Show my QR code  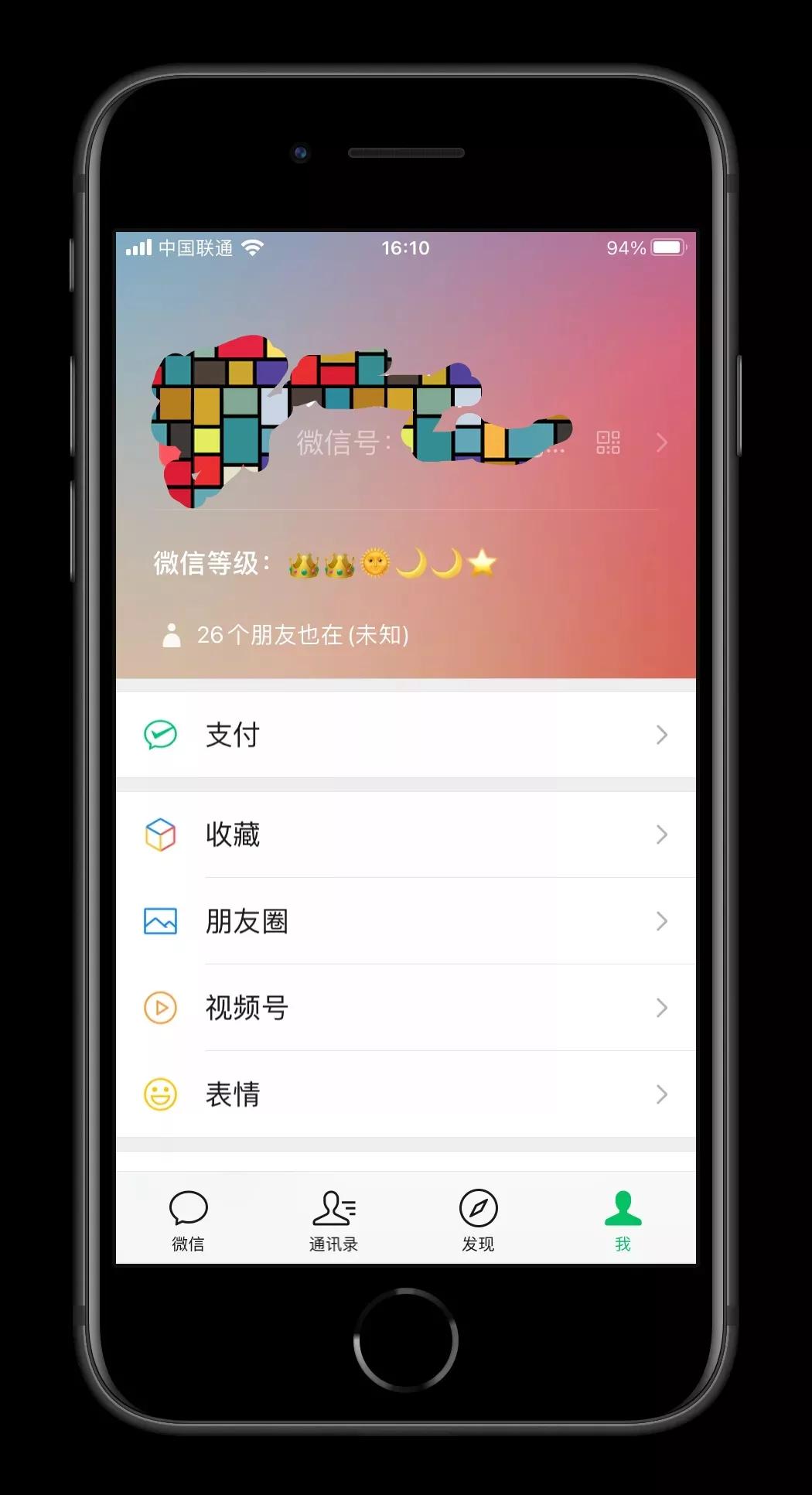608,442
